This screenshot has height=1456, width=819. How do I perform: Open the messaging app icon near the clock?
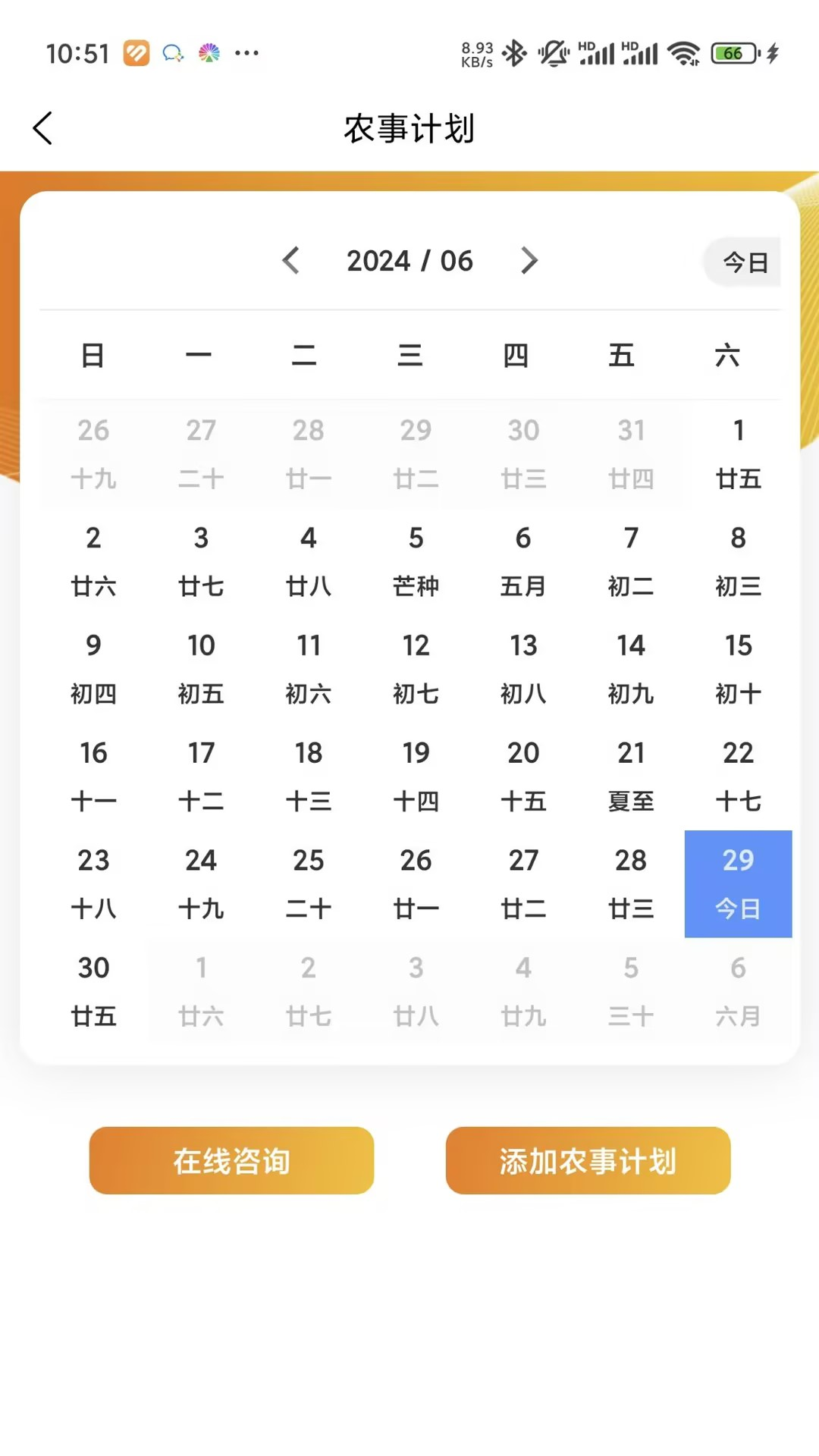[173, 53]
